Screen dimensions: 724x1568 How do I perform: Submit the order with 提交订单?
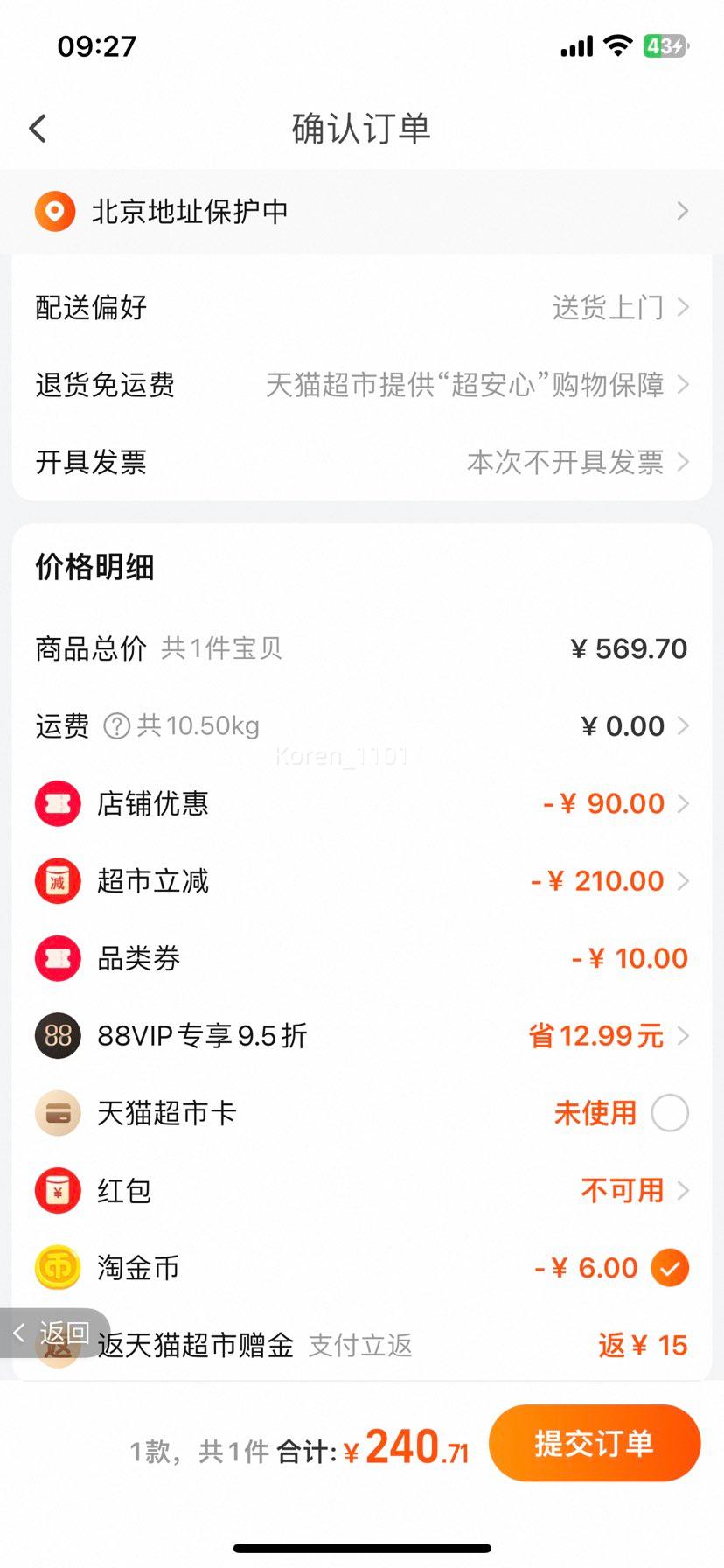(595, 1443)
